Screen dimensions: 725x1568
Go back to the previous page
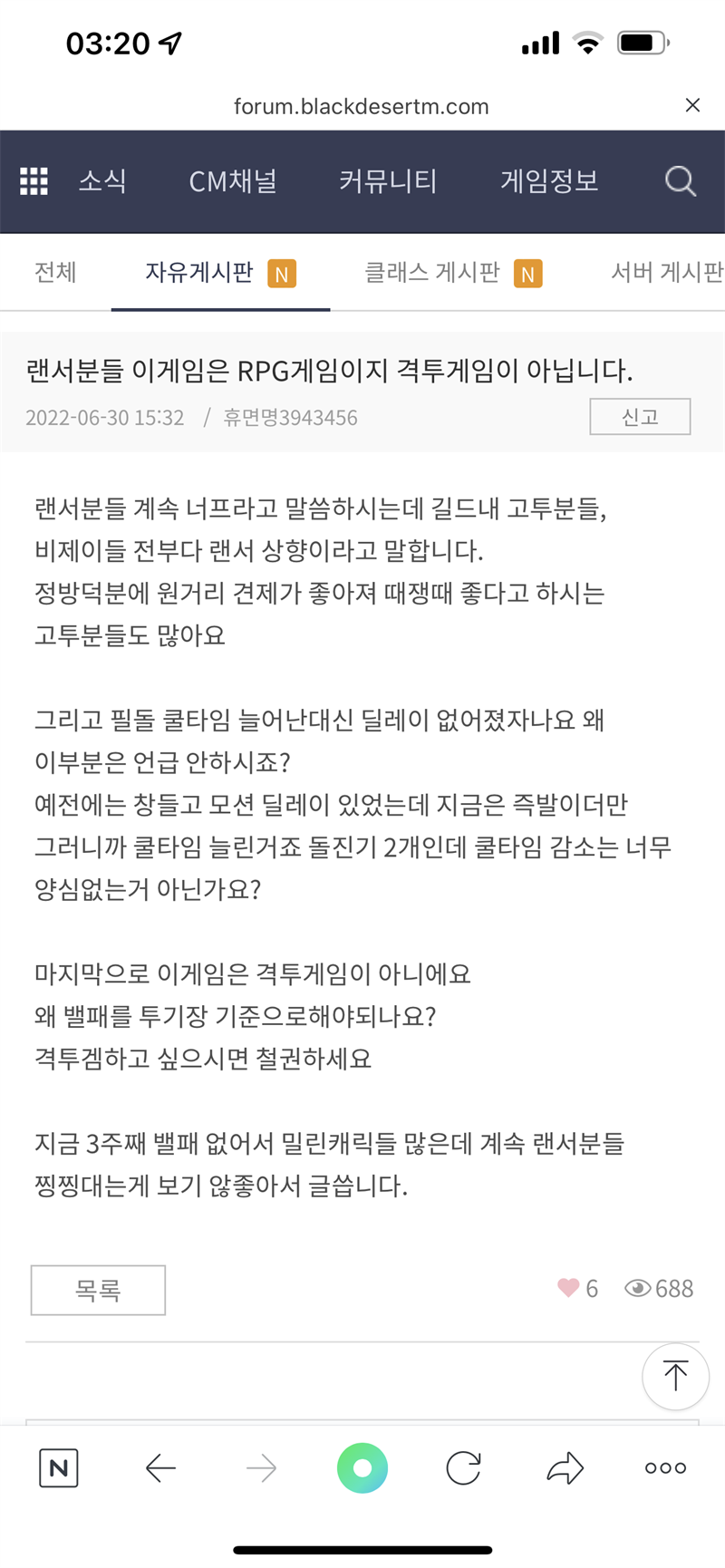point(160,1468)
